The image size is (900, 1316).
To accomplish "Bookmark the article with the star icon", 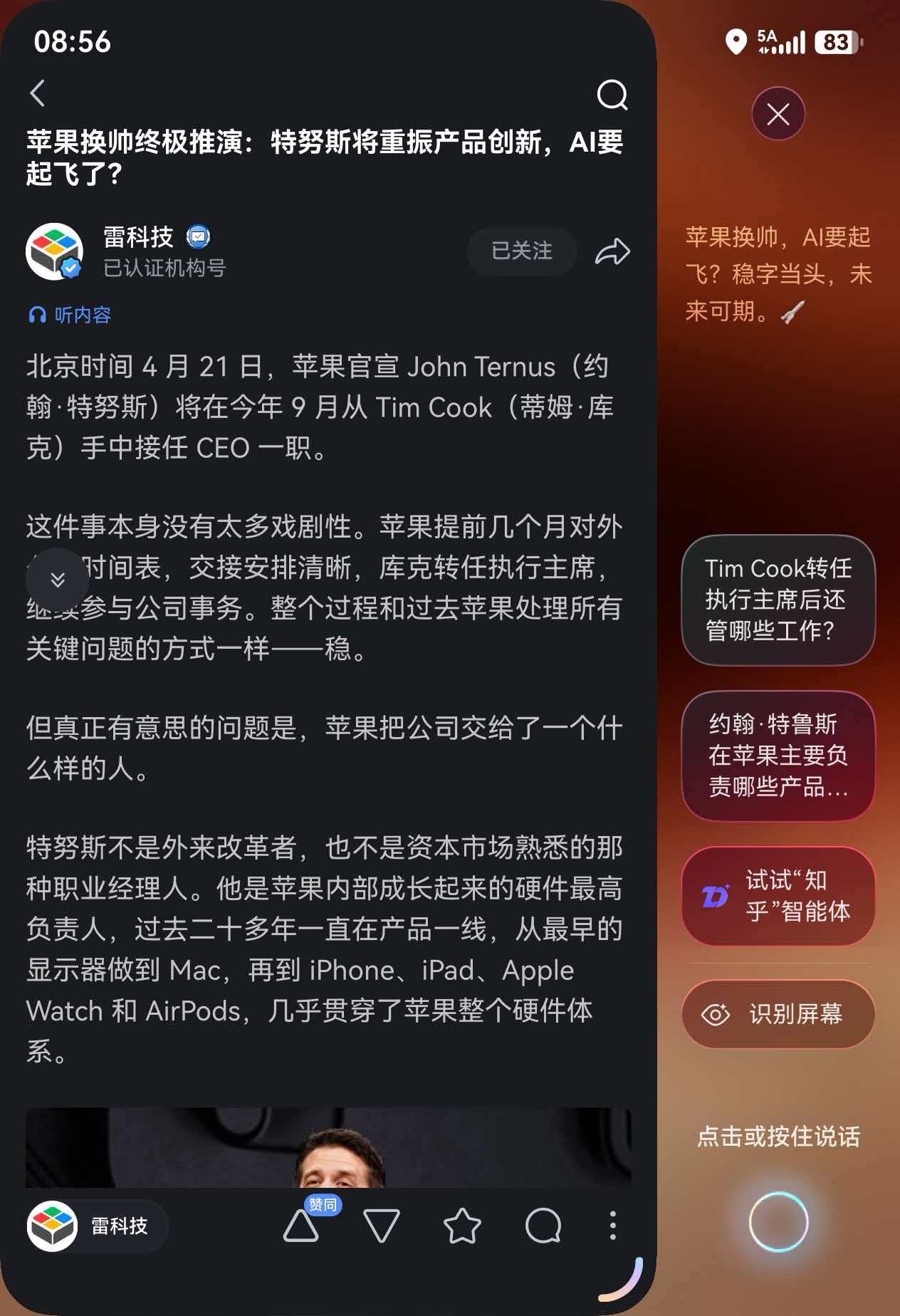I will (462, 1226).
